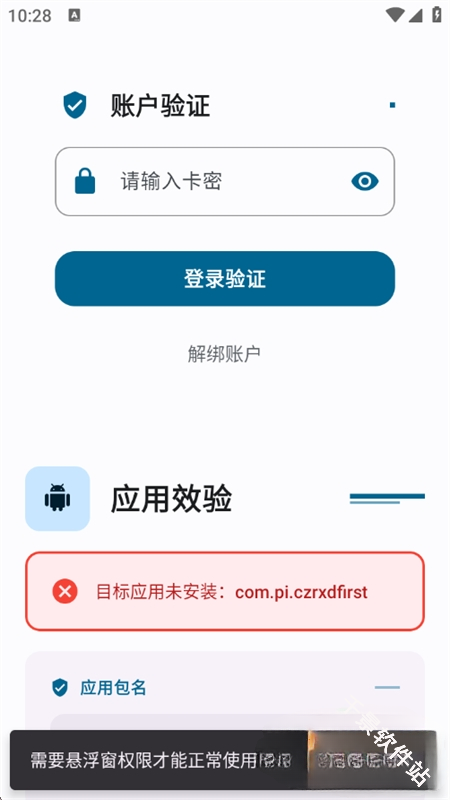Toggle card key visibility with eye icon

point(365,181)
